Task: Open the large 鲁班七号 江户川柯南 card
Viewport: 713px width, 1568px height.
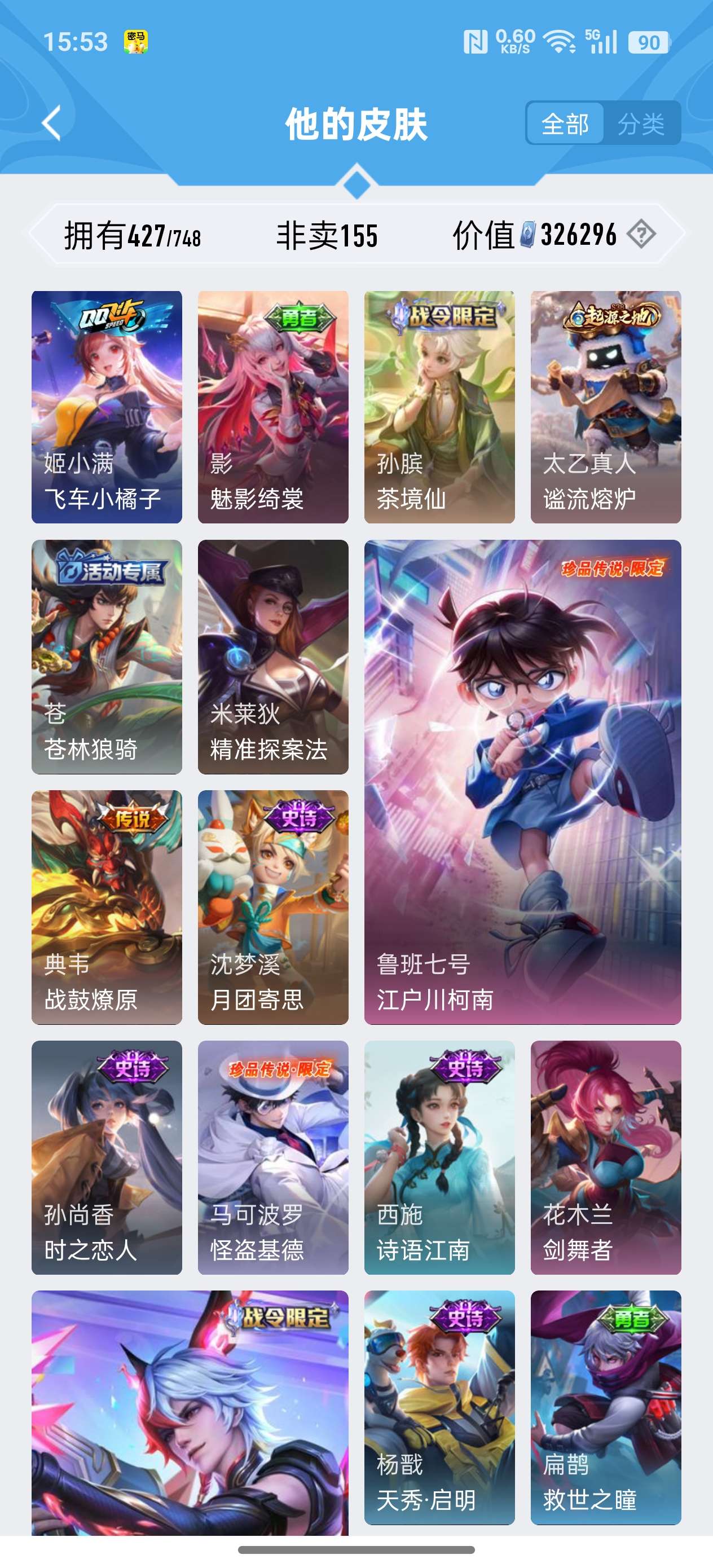Action: (x=522, y=782)
